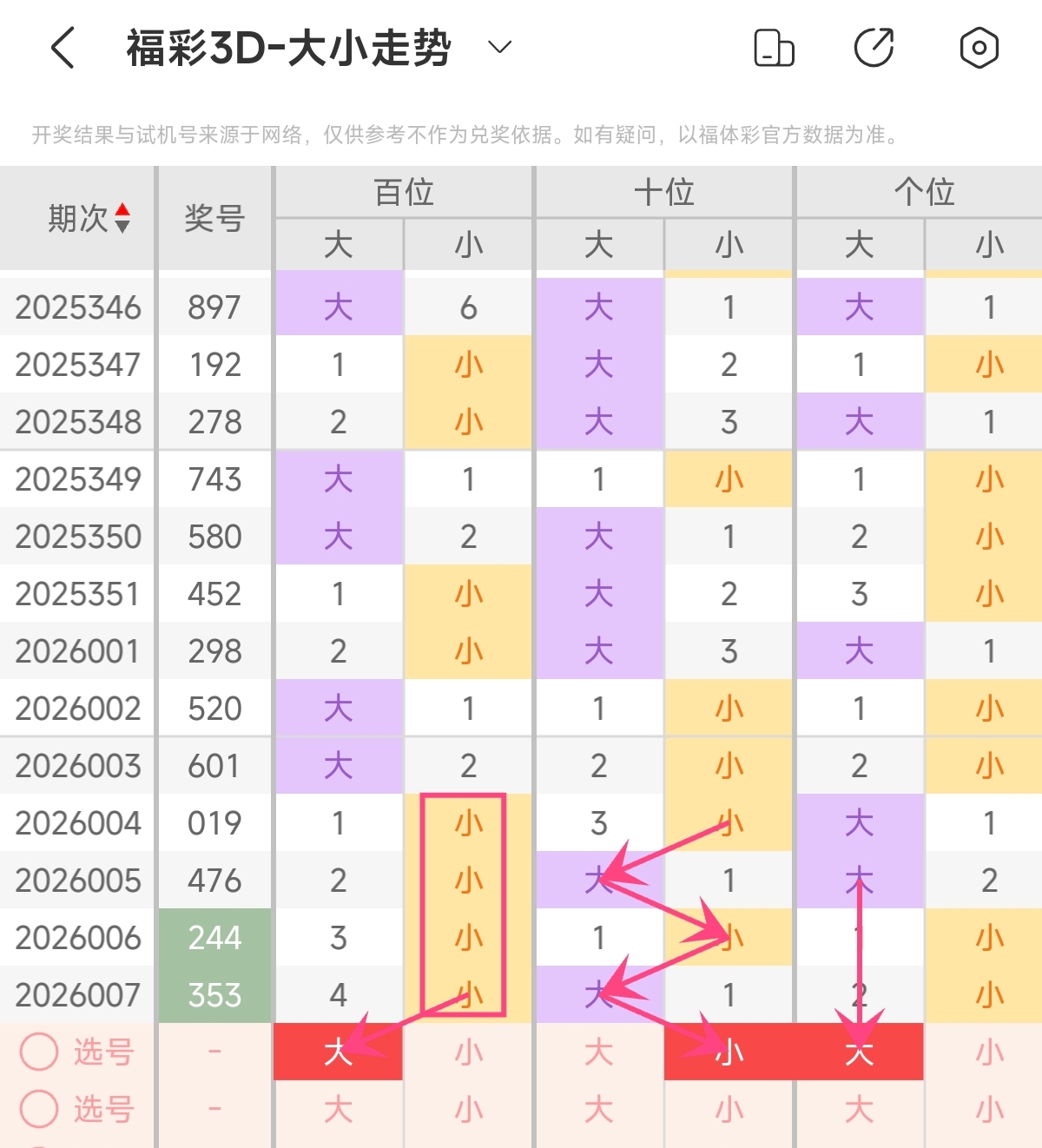Deselect the highlighted 大 under 百位
This screenshot has height=1148, width=1042.
(x=338, y=1052)
